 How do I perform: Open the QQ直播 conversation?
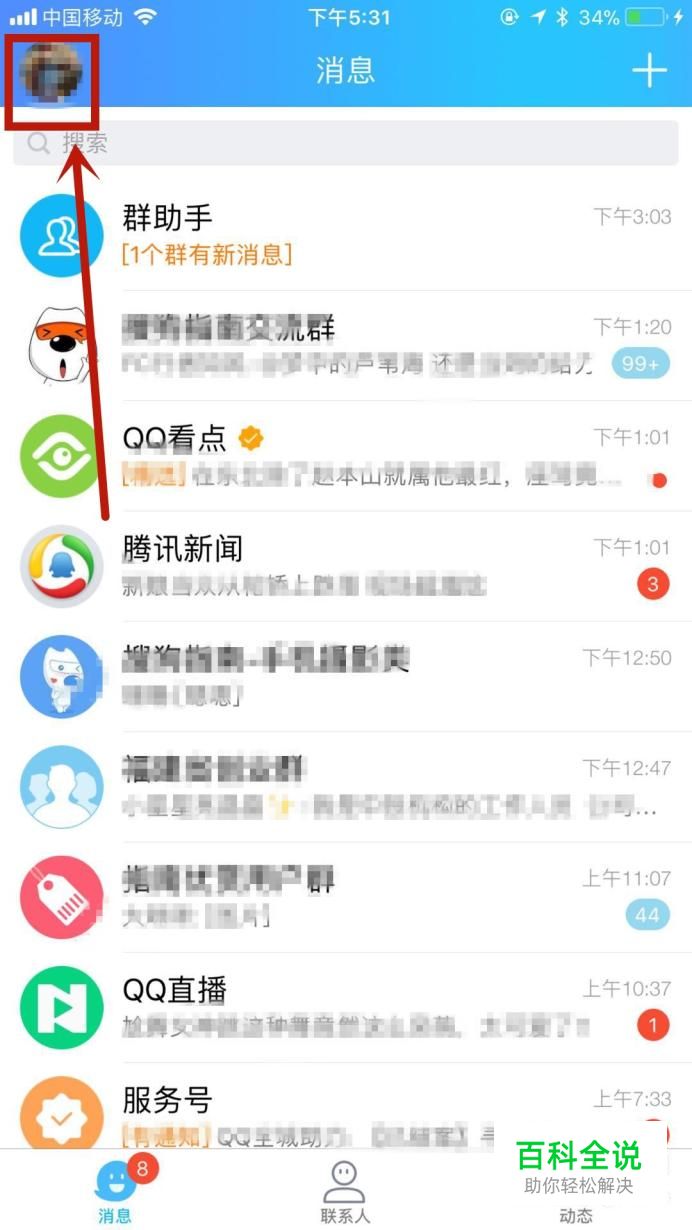tap(345, 1007)
